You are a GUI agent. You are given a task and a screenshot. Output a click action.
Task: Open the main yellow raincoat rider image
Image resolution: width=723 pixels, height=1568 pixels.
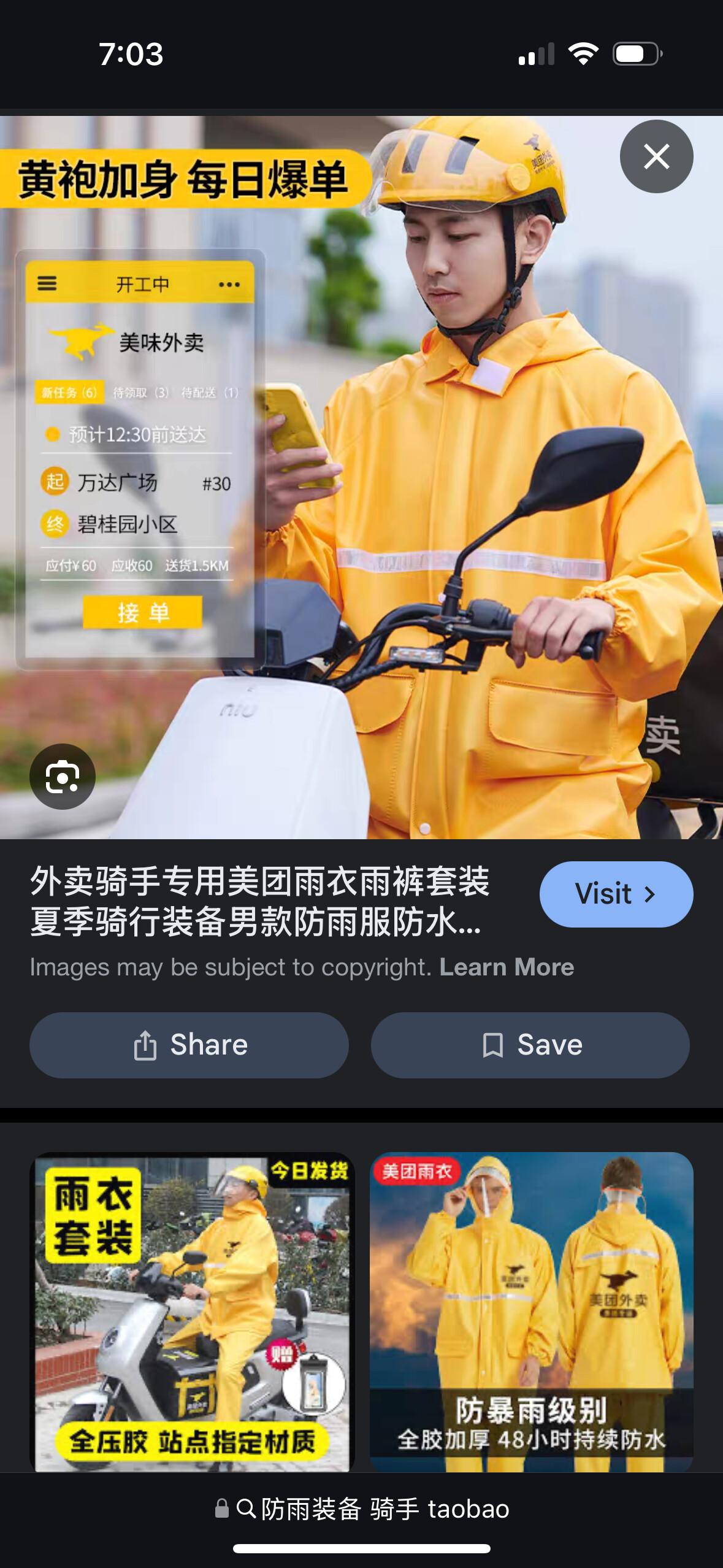click(x=361, y=477)
